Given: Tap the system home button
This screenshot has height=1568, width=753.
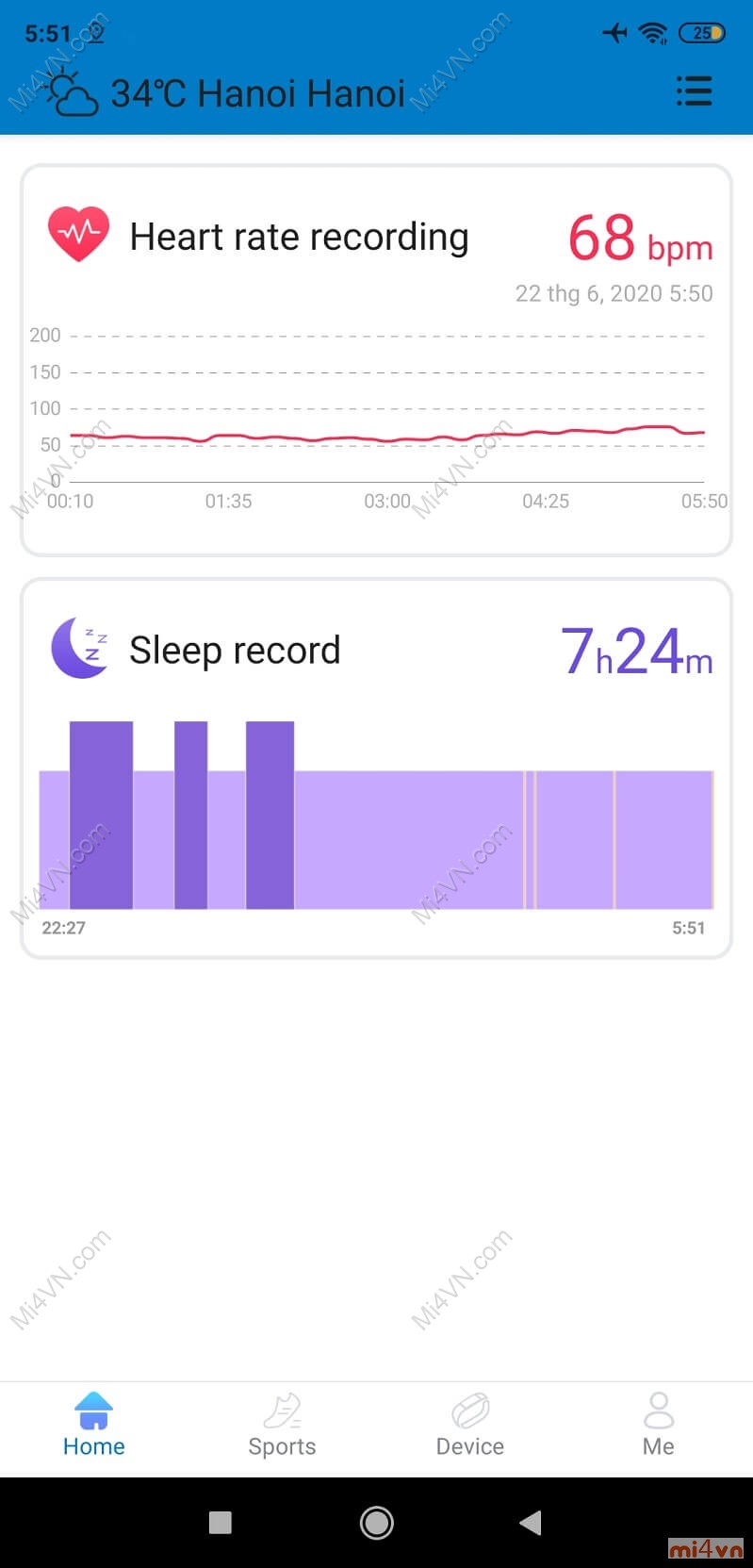Looking at the screenshot, I should coord(376,1522).
